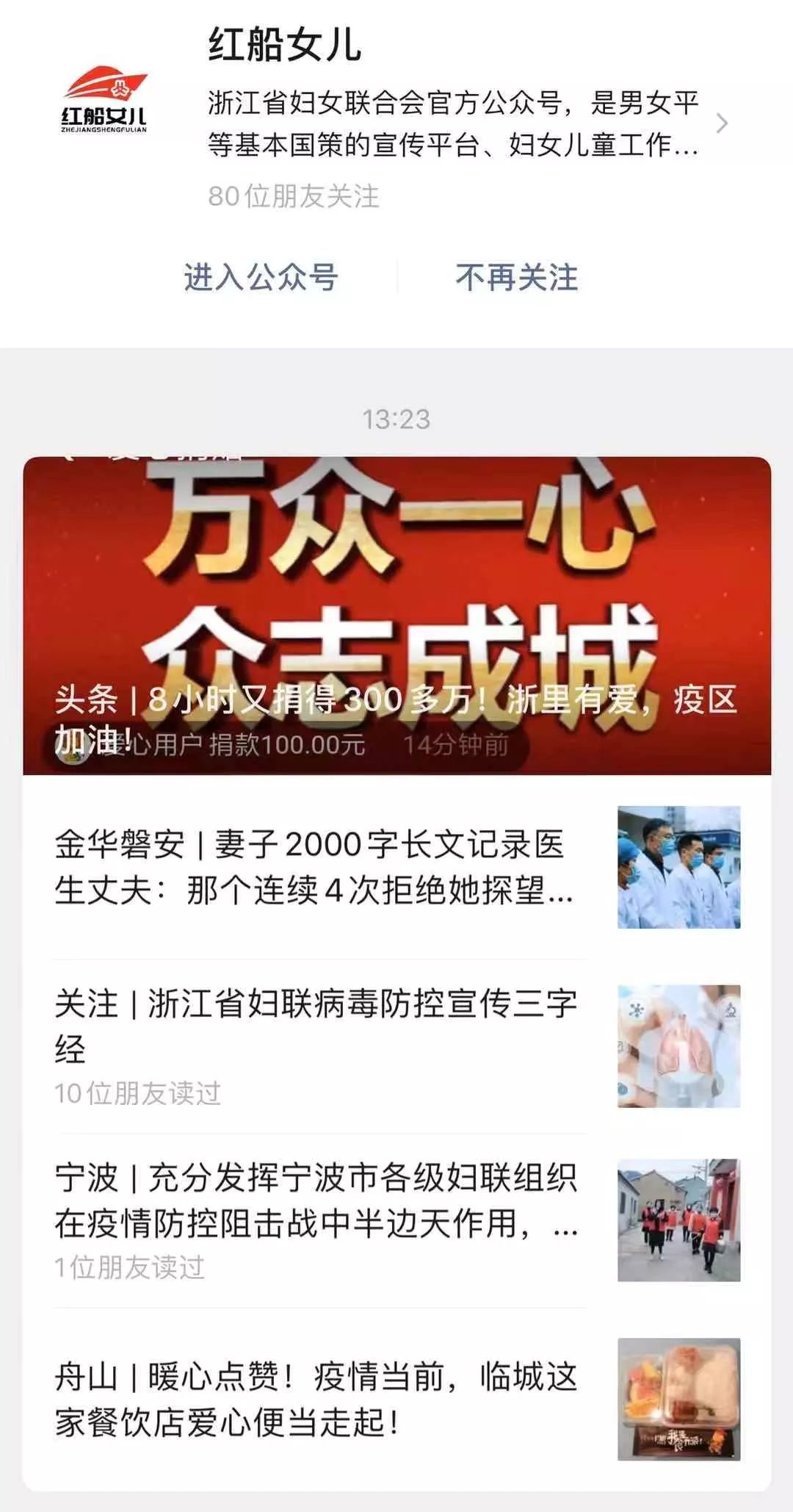
Task: Tap 进入公众号 button
Action: click(x=261, y=278)
